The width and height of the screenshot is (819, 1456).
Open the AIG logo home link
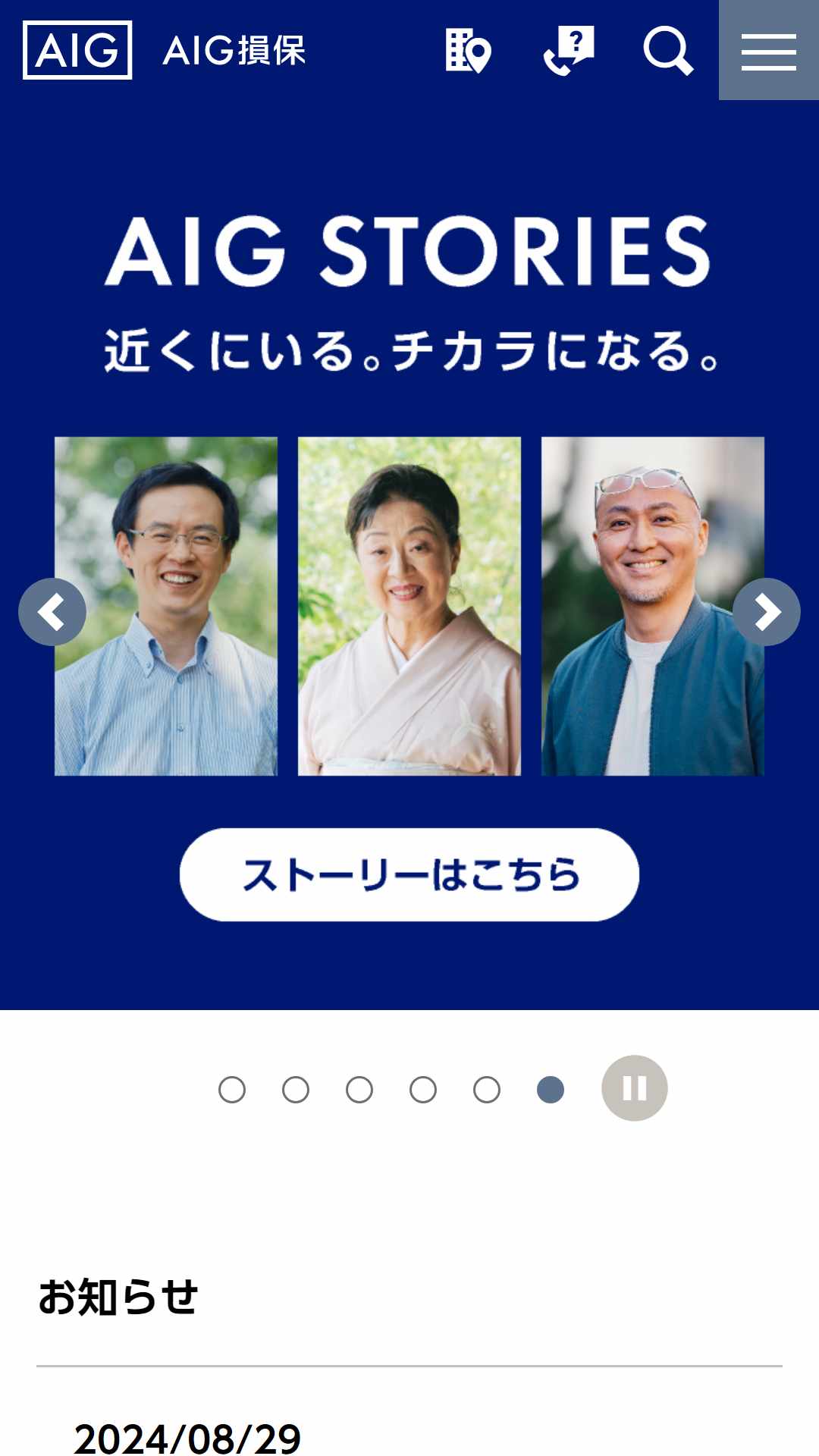pyautogui.click(x=77, y=50)
